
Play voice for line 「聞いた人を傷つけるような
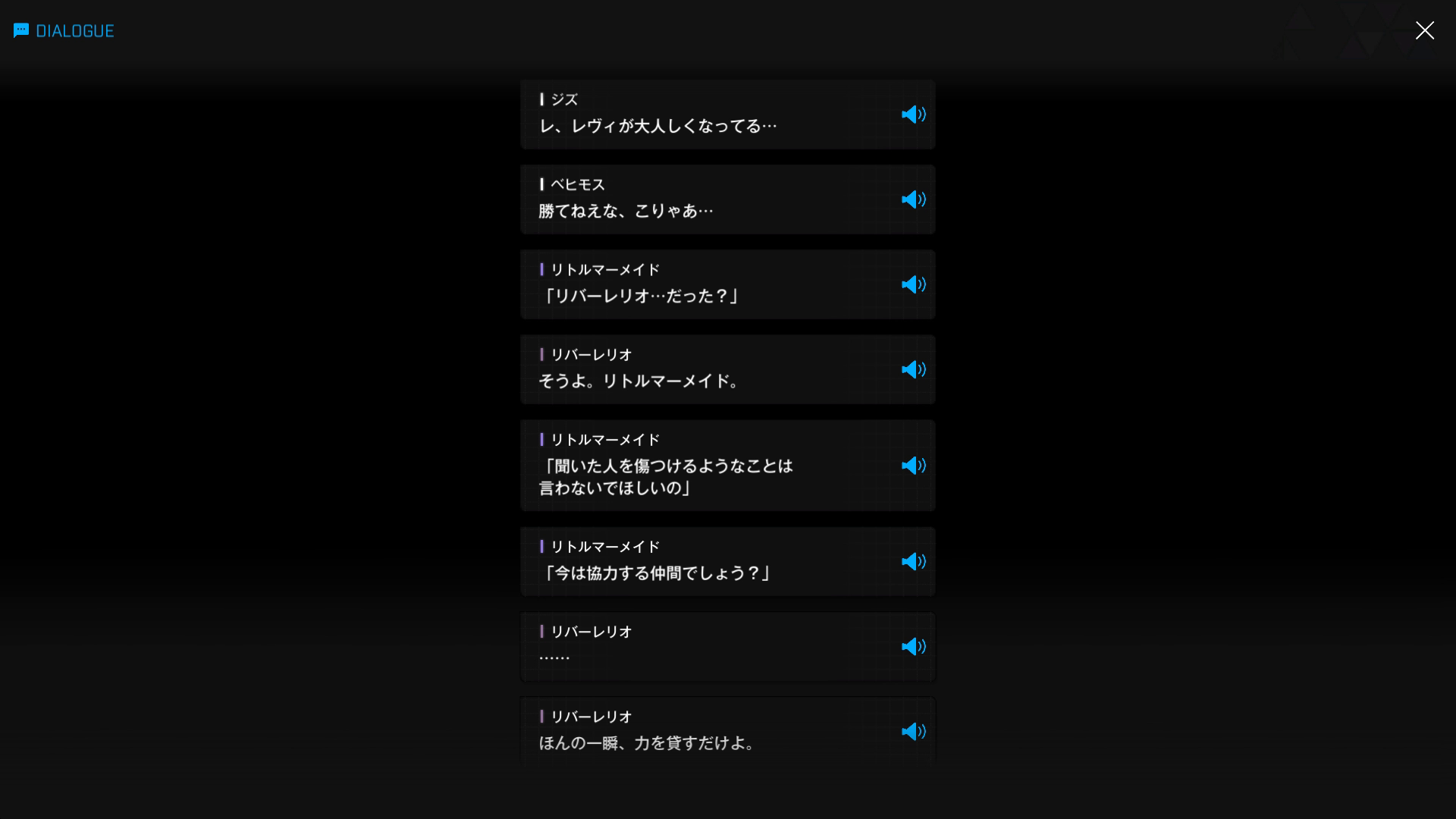[x=913, y=466]
